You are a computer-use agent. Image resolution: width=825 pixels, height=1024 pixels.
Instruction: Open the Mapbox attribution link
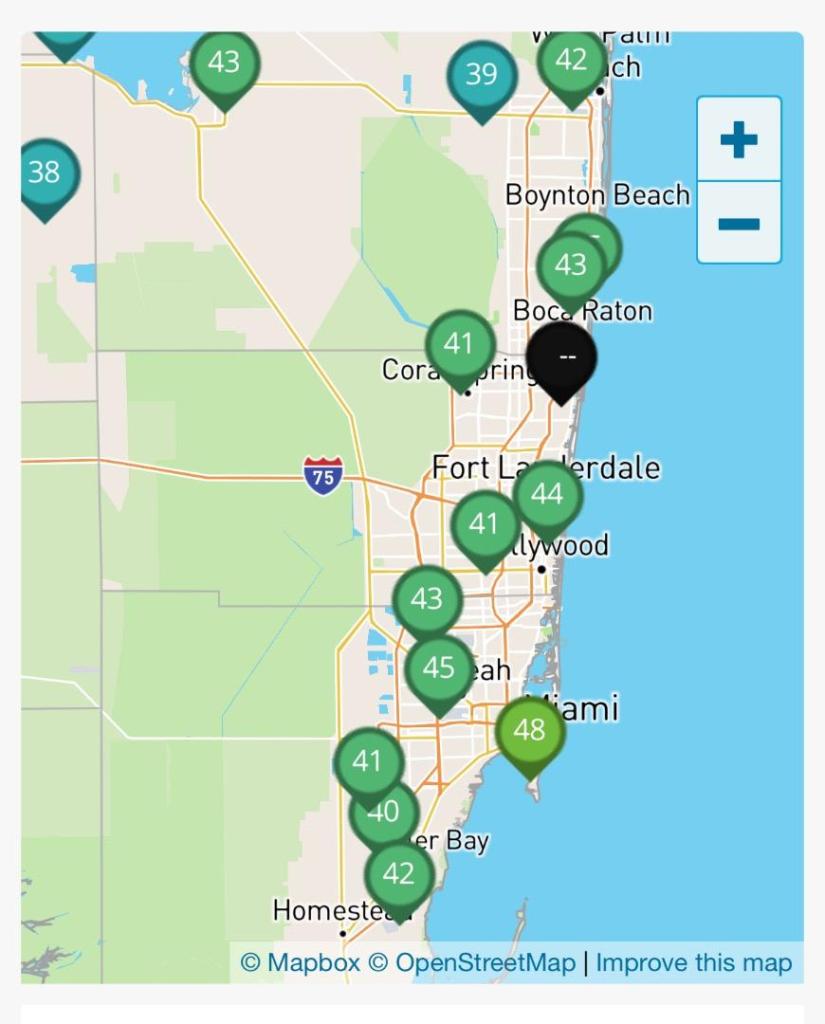point(300,963)
